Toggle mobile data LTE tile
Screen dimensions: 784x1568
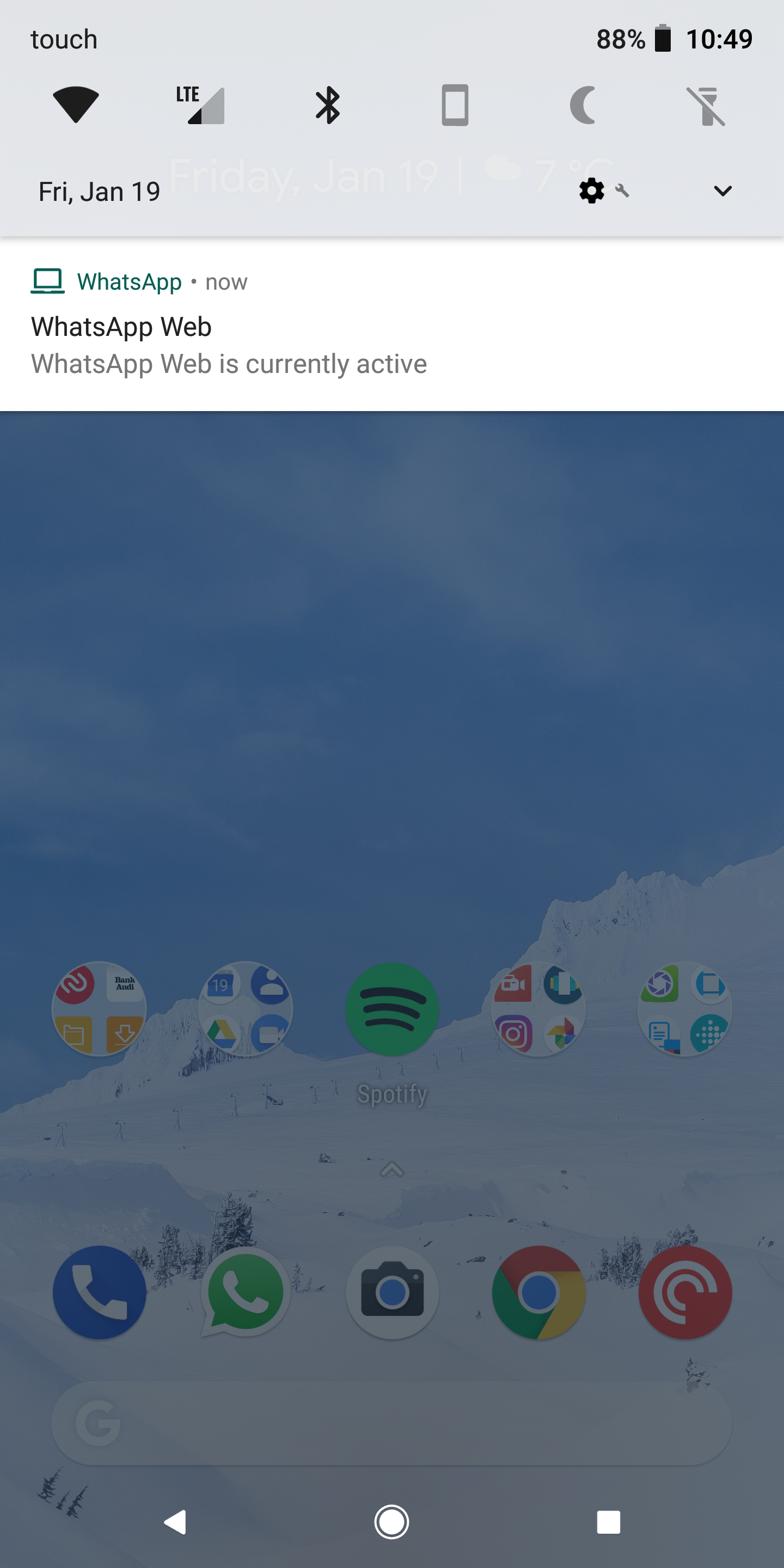pyautogui.click(x=201, y=105)
